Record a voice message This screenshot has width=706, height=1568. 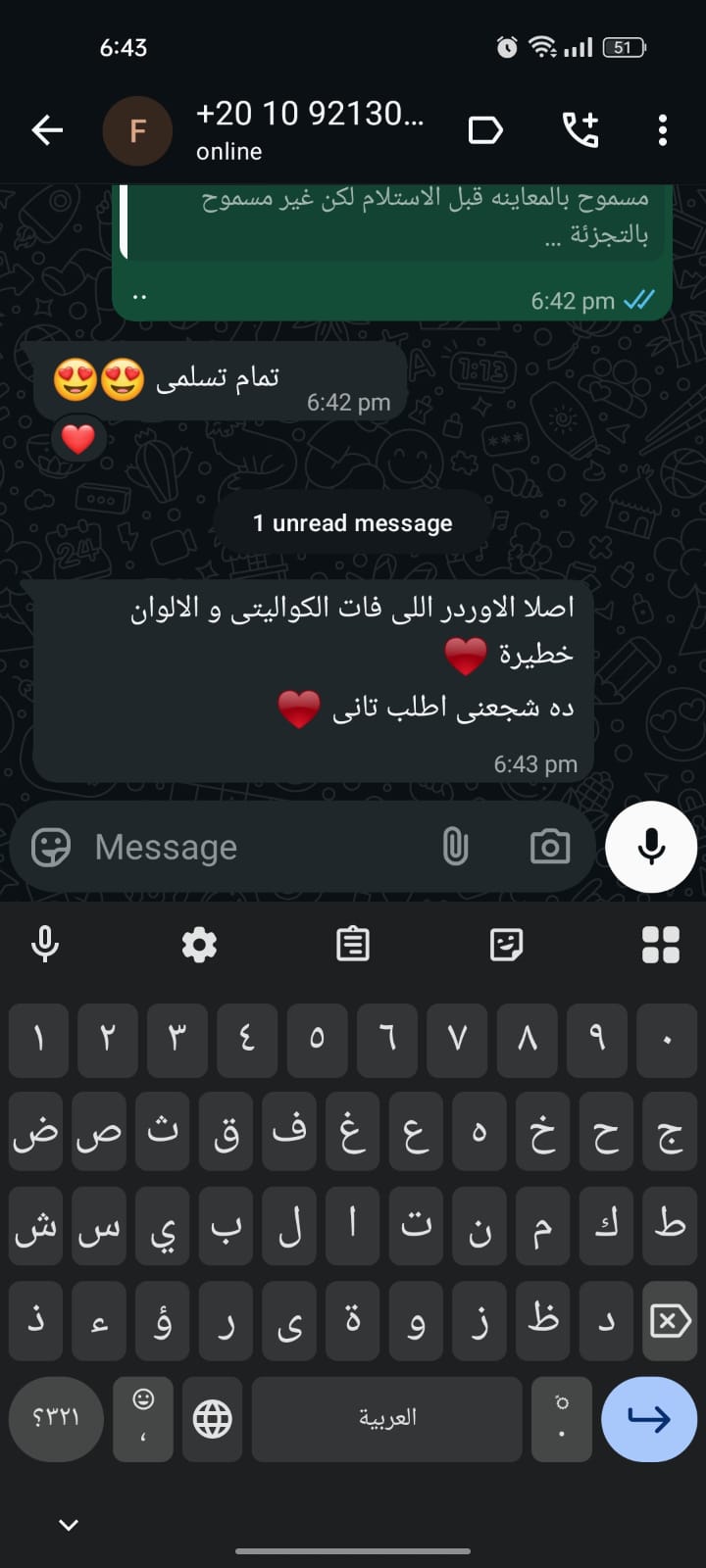pos(651,847)
